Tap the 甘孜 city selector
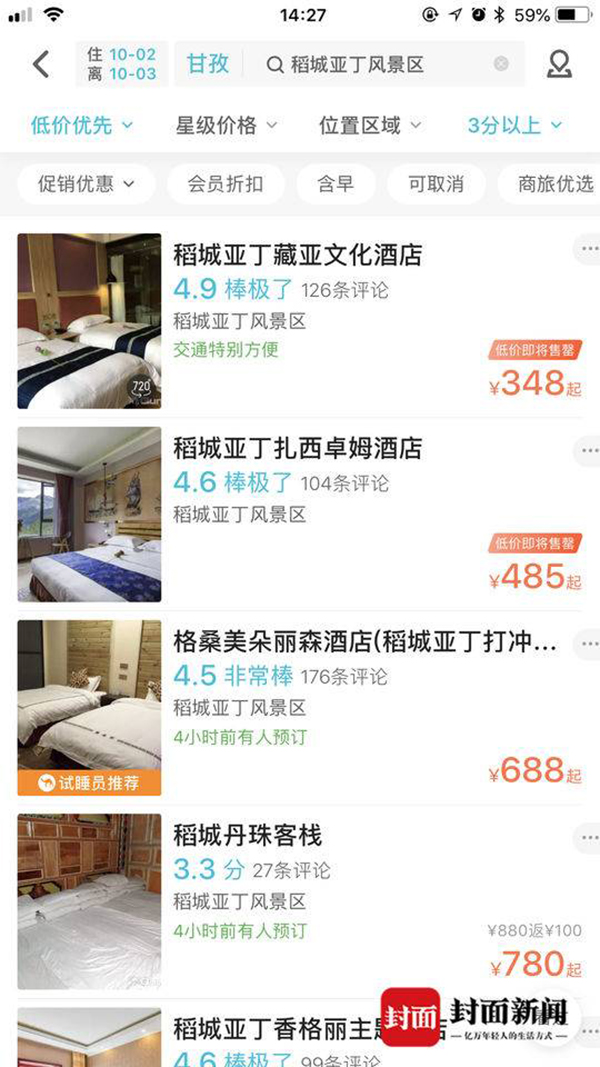The width and height of the screenshot is (600, 1067). click(x=208, y=65)
